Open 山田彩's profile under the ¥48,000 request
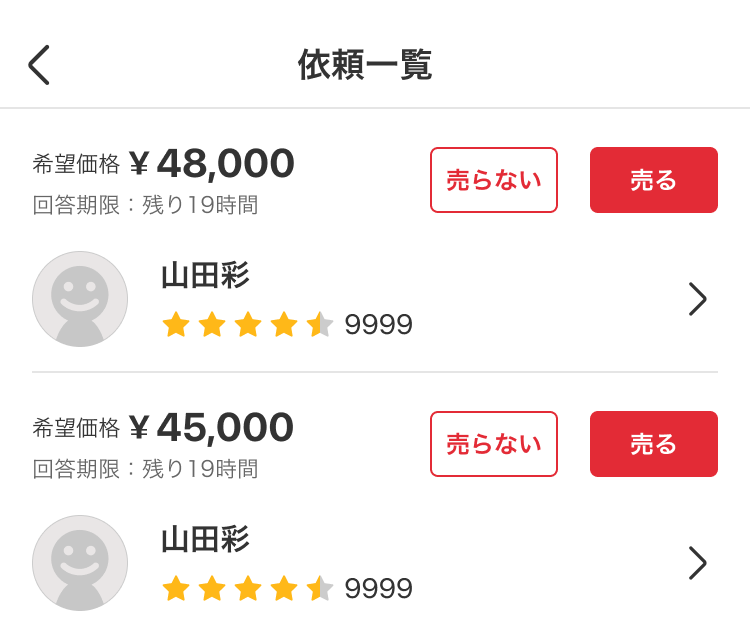The image size is (750, 634). [x=697, y=299]
